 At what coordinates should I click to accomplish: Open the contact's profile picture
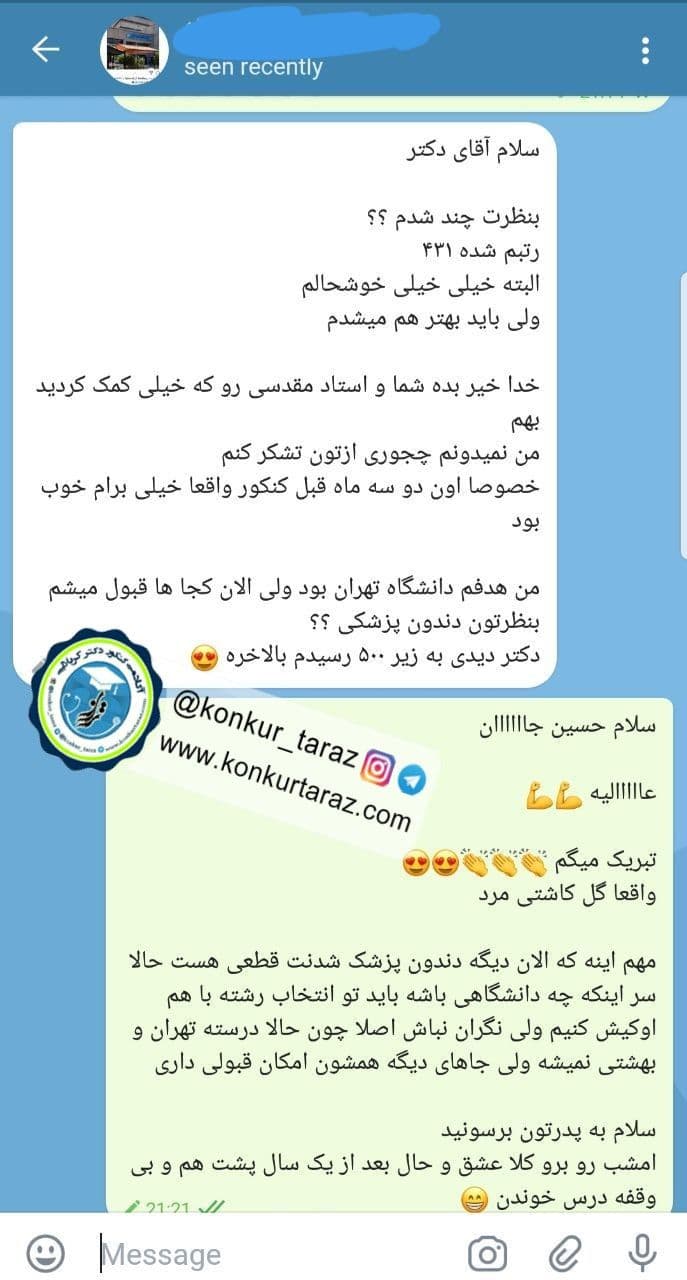(133, 50)
